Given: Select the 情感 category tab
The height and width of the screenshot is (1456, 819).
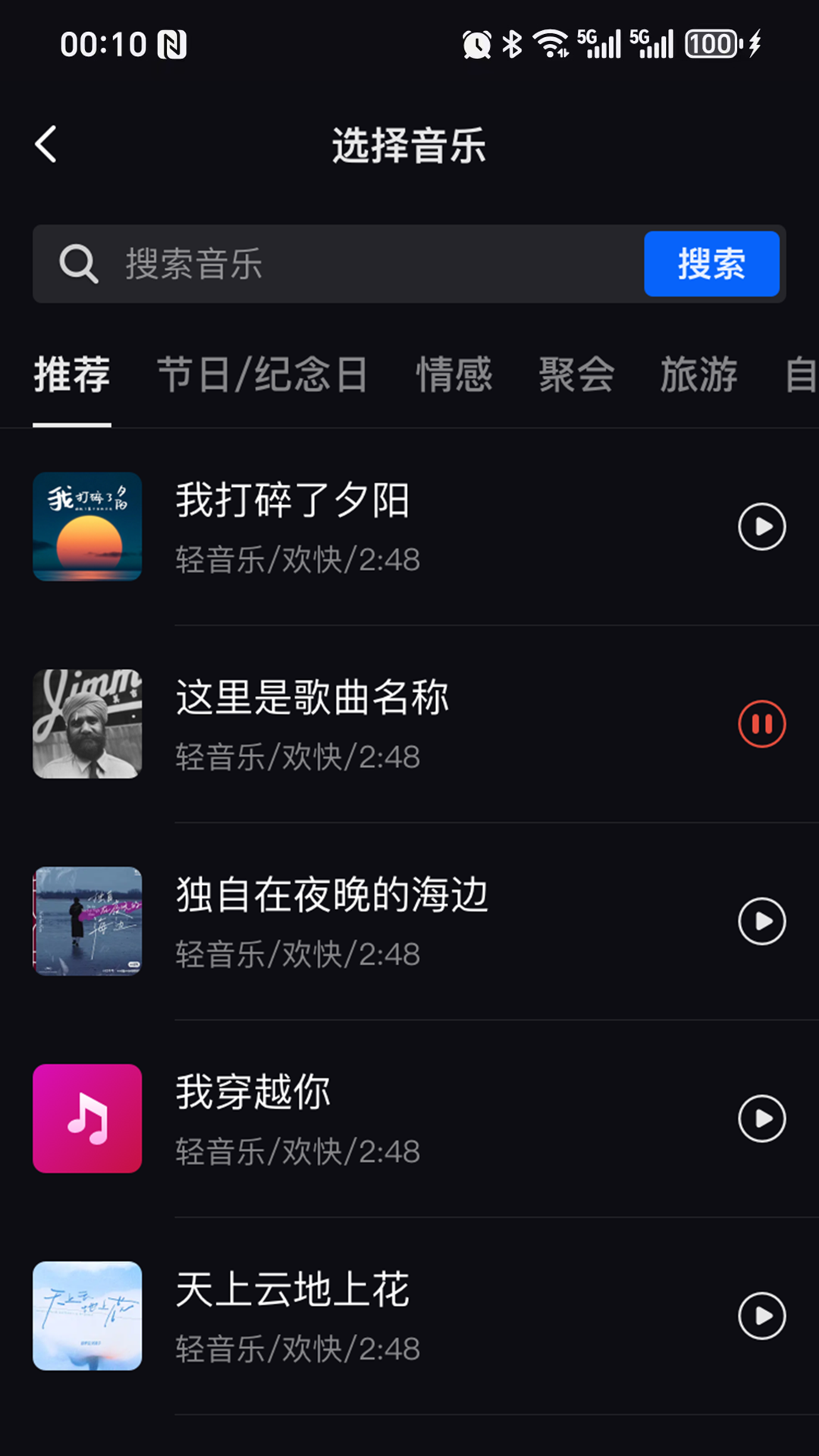Looking at the screenshot, I should (454, 376).
